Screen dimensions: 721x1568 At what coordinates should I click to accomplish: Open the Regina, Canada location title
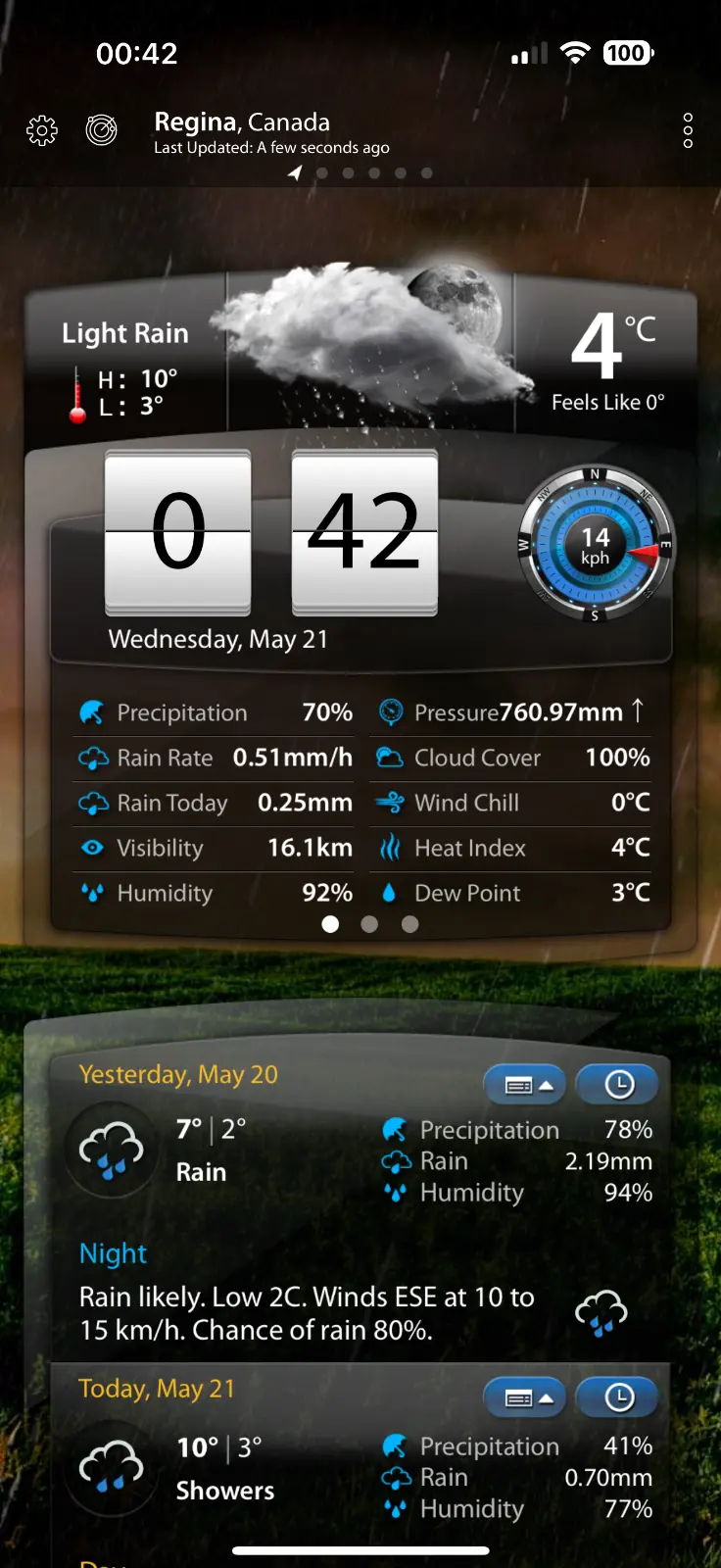pyautogui.click(x=242, y=122)
